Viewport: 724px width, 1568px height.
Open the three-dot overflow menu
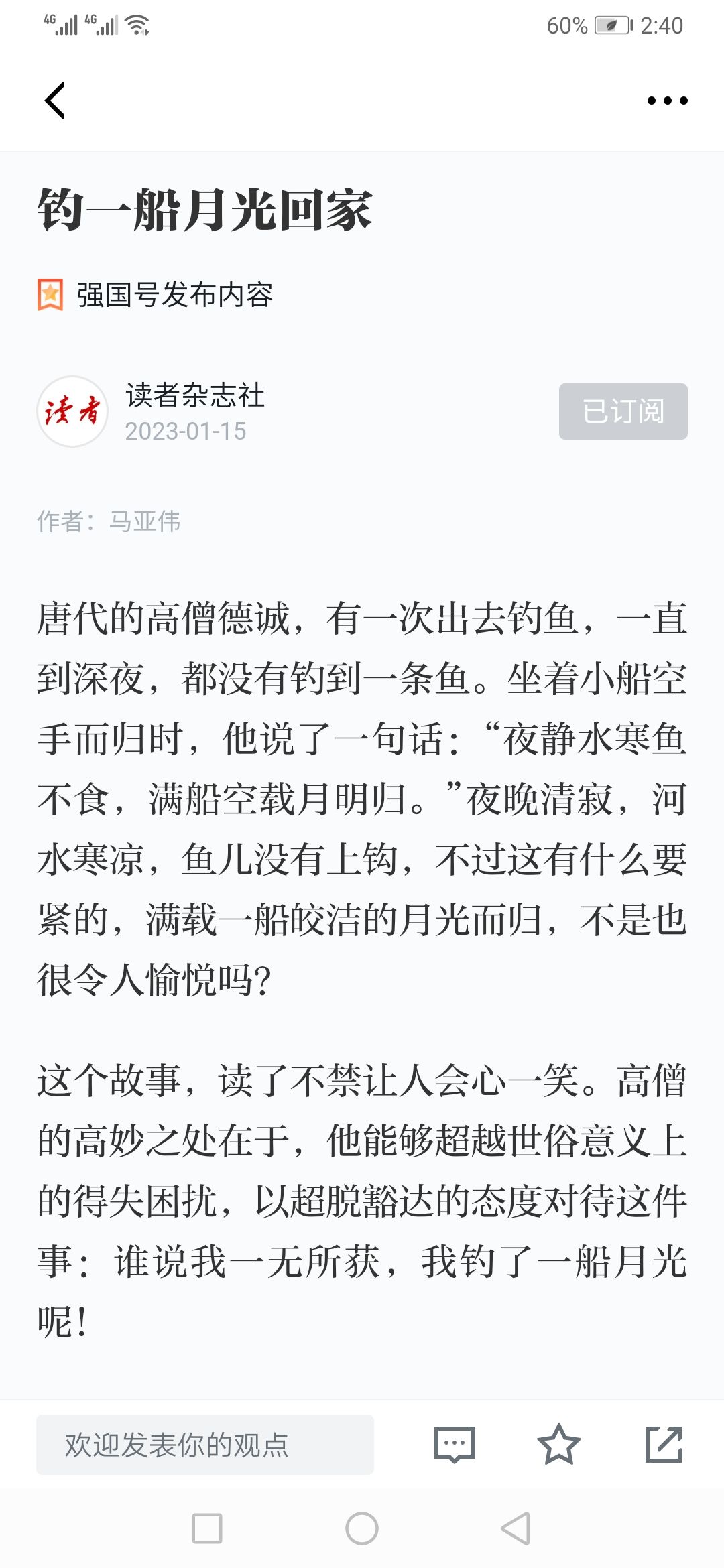coord(667,101)
